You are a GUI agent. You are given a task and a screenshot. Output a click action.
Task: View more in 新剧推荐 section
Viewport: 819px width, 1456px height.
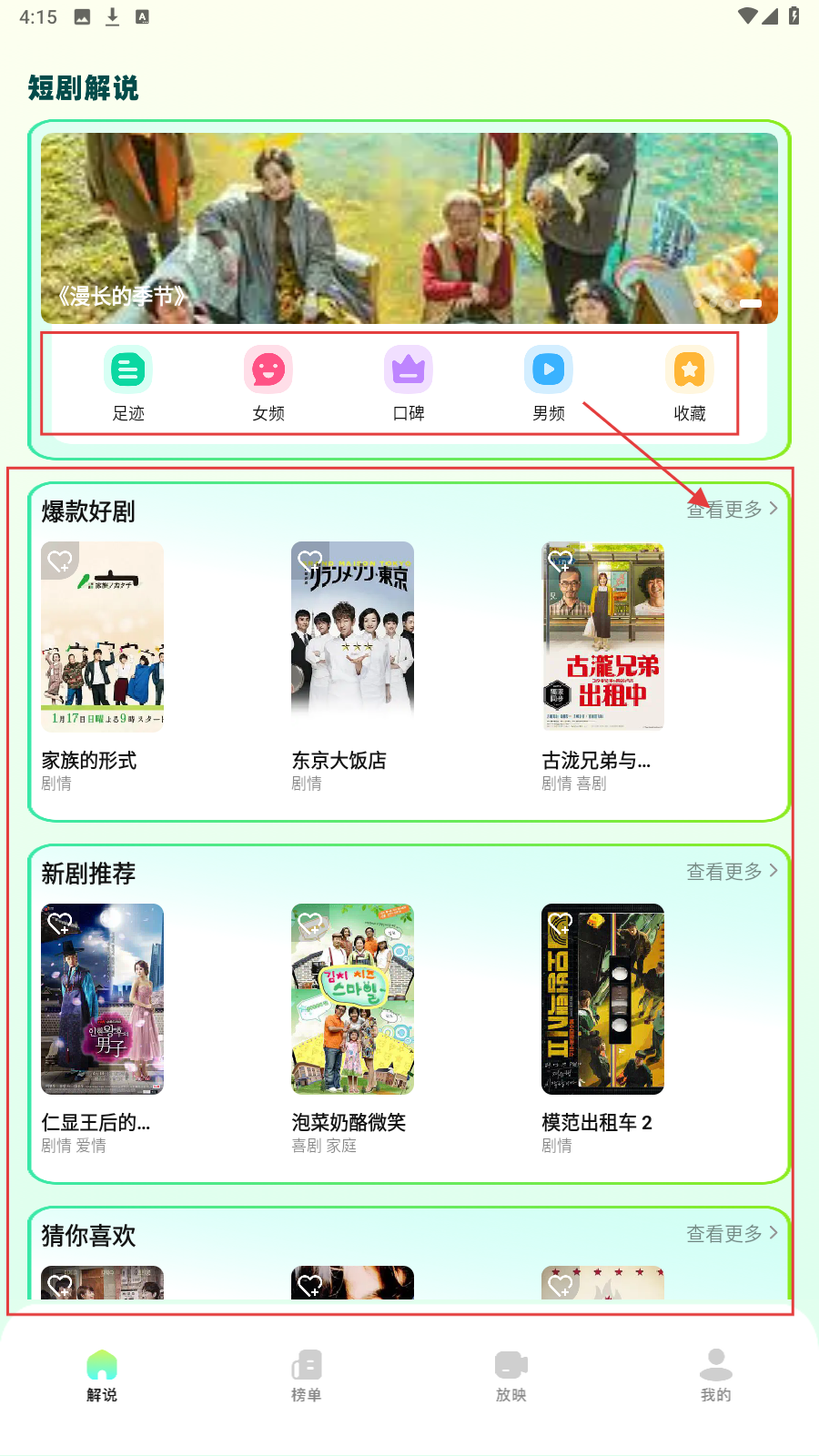pyautogui.click(x=732, y=872)
